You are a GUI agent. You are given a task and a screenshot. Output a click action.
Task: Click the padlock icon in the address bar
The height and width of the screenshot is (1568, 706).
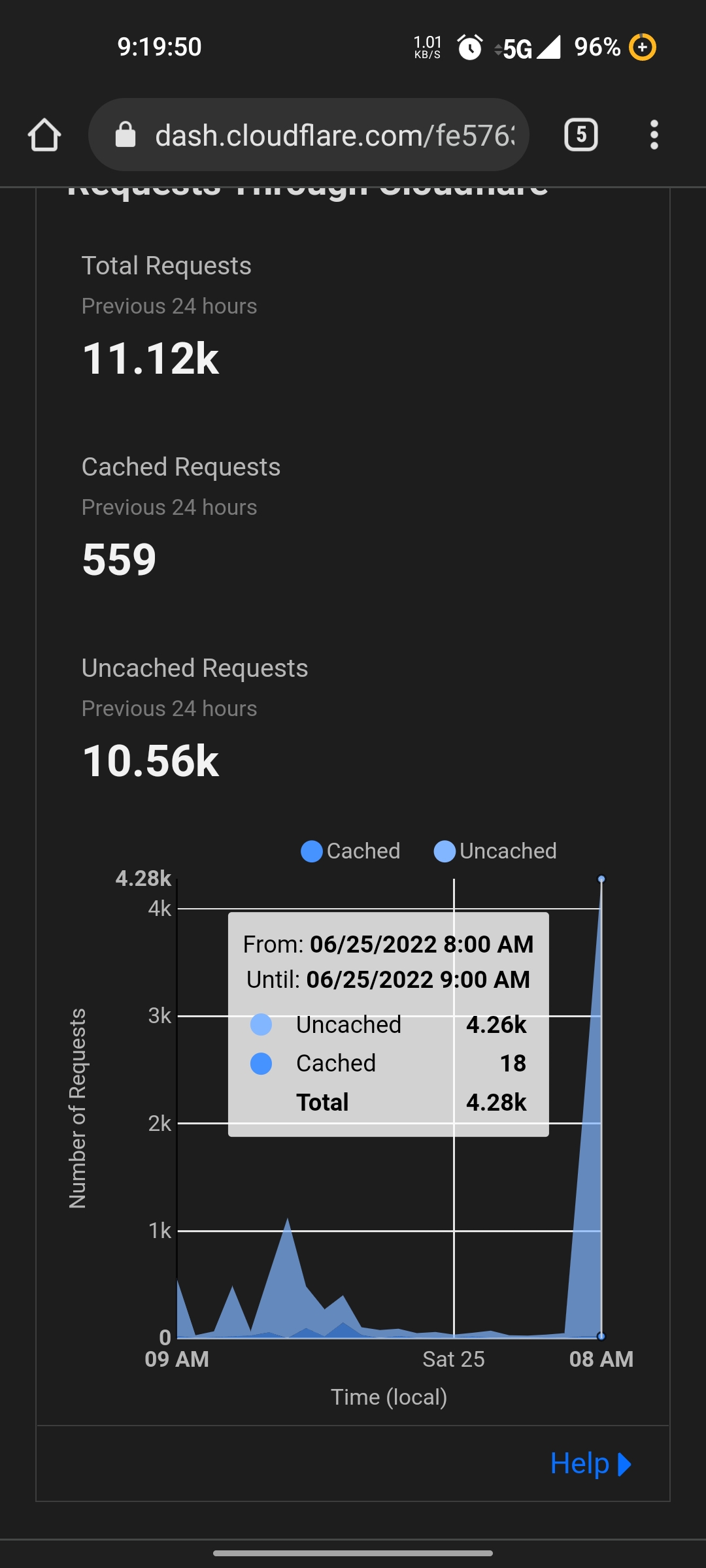click(x=125, y=135)
